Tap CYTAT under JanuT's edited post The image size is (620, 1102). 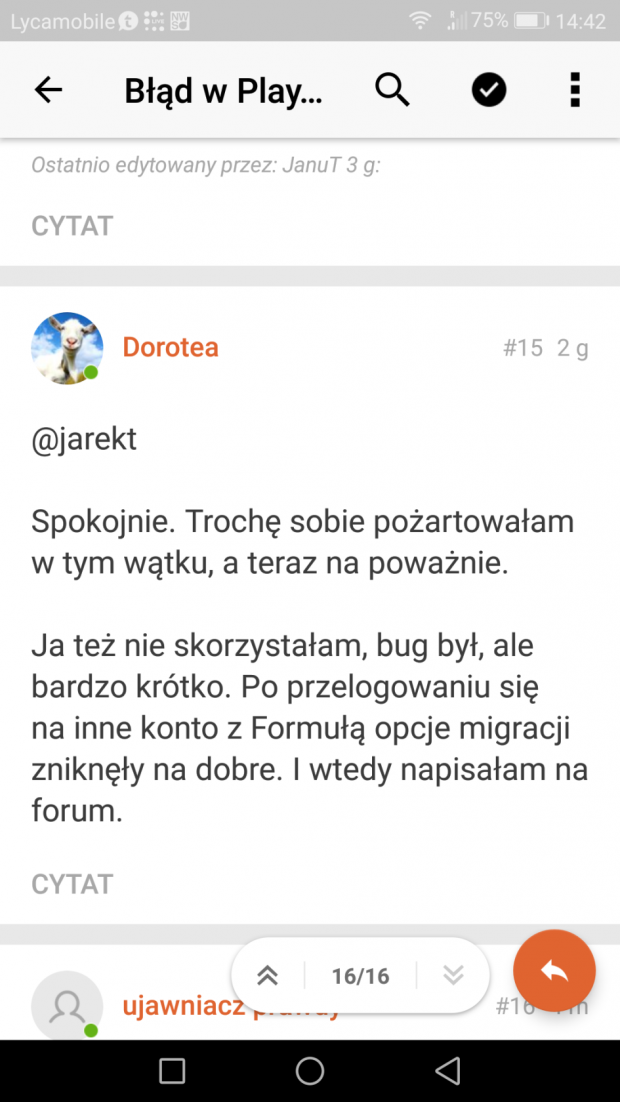(x=72, y=226)
